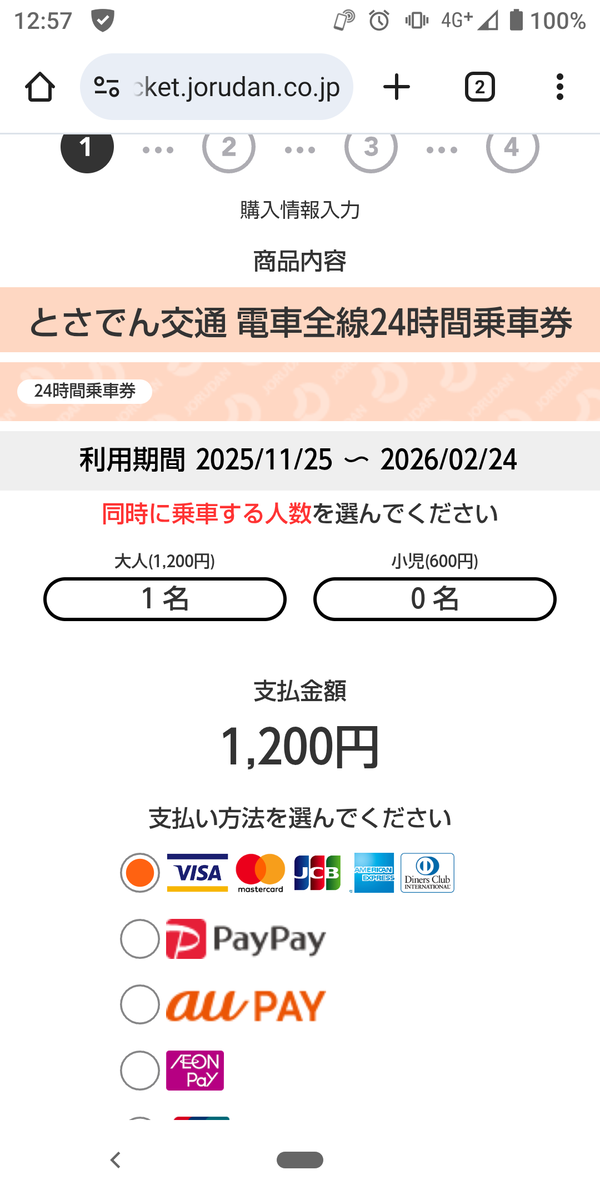Image resolution: width=600 pixels, height=1200 pixels.
Task: Select credit card payment option
Action: pyautogui.click(x=139, y=873)
